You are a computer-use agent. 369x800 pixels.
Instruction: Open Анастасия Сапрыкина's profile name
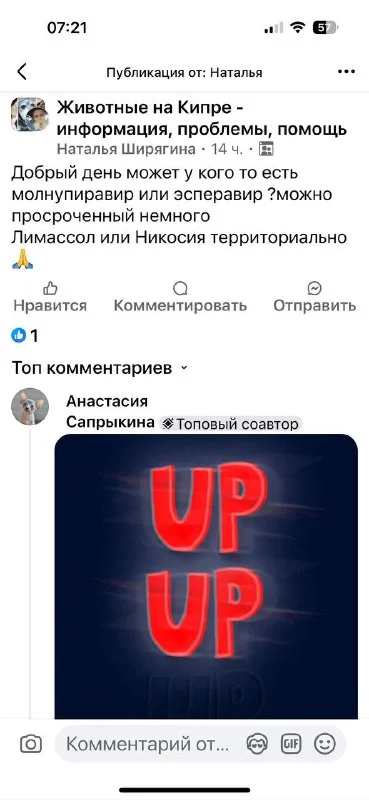[x=110, y=412]
